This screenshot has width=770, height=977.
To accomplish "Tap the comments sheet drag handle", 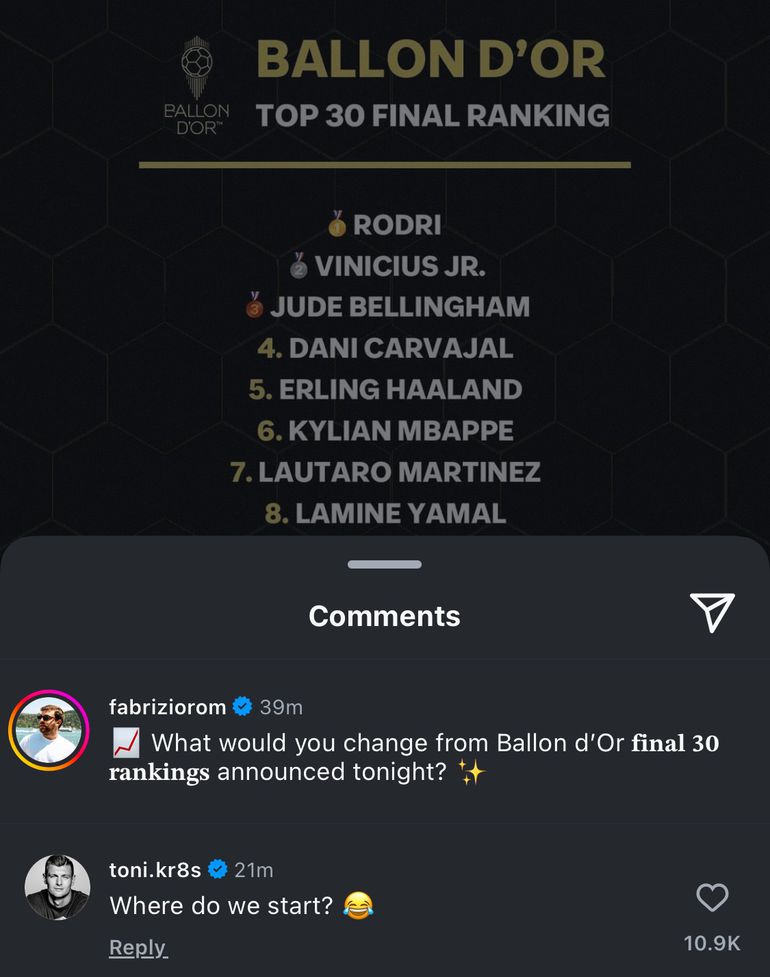I will point(385,565).
